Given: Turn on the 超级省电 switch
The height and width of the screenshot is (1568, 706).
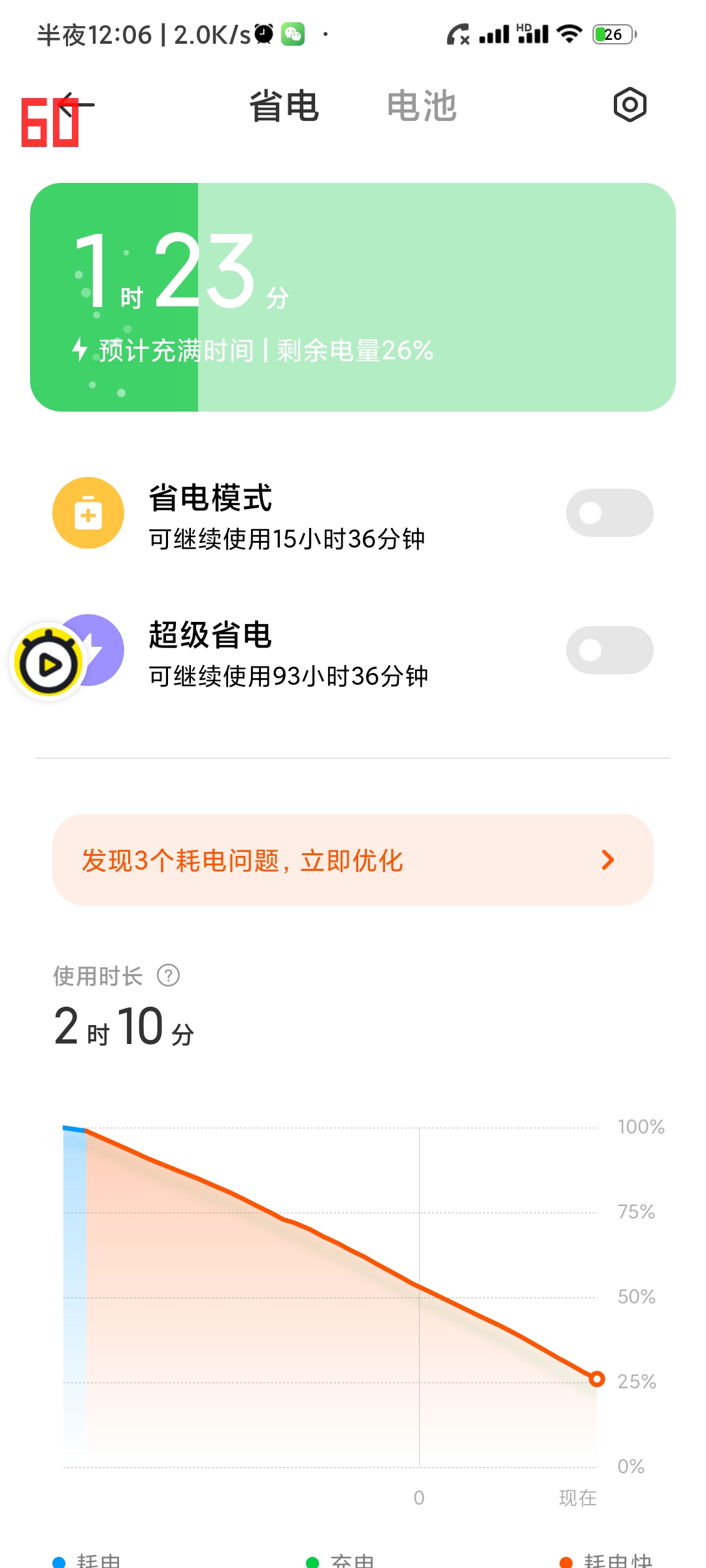Looking at the screenshot, I should tap(609, 650).
